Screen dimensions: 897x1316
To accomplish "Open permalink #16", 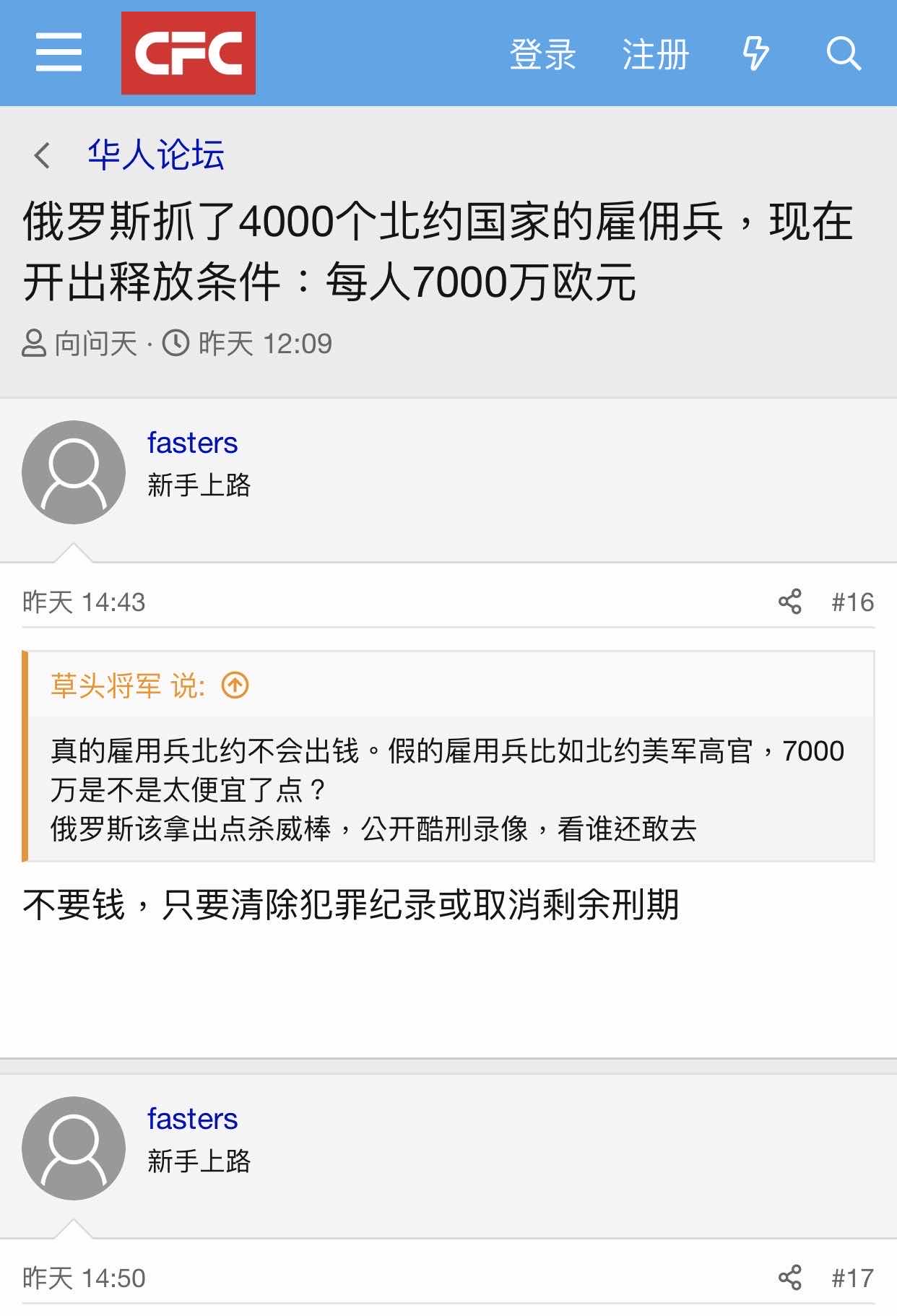I will click(852, 602).
